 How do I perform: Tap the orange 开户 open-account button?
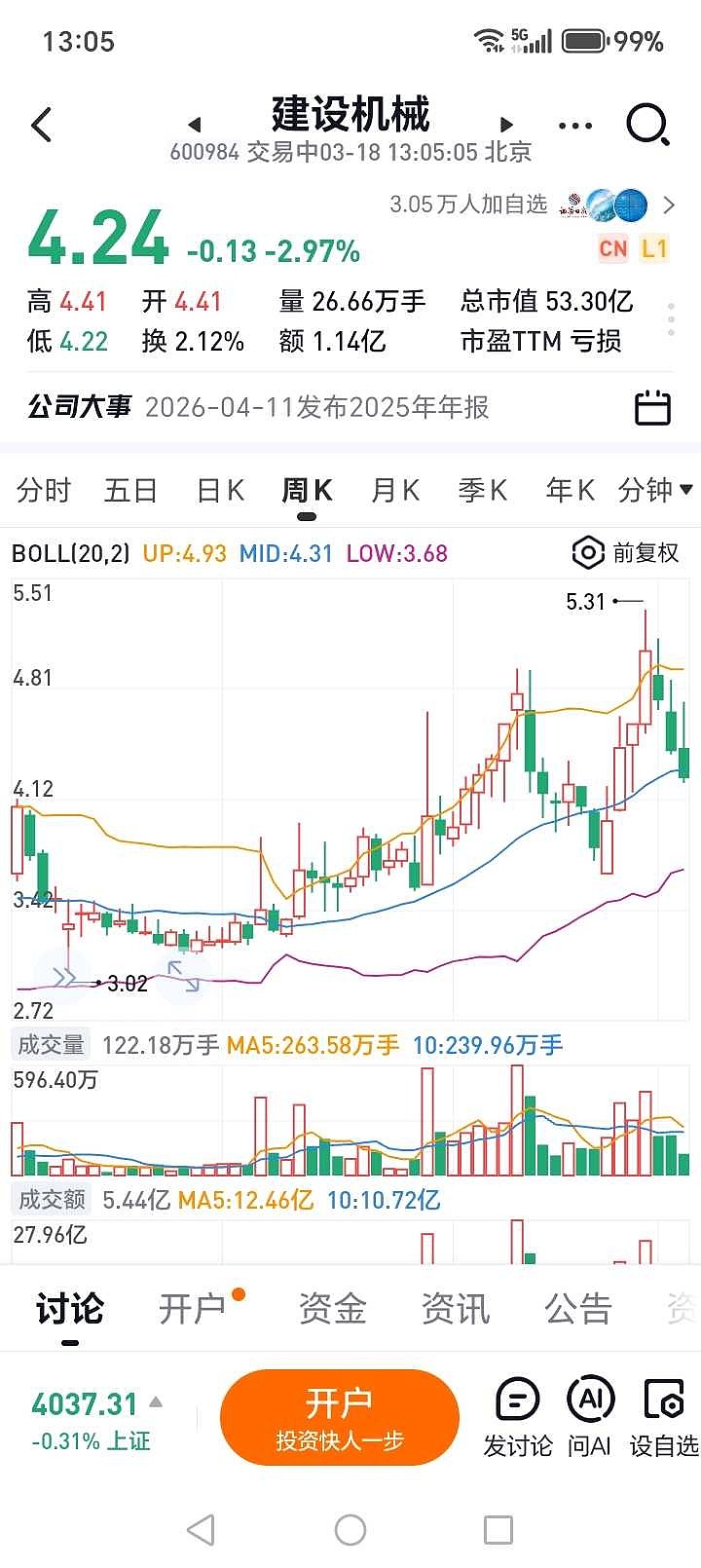click(340, 1417)
